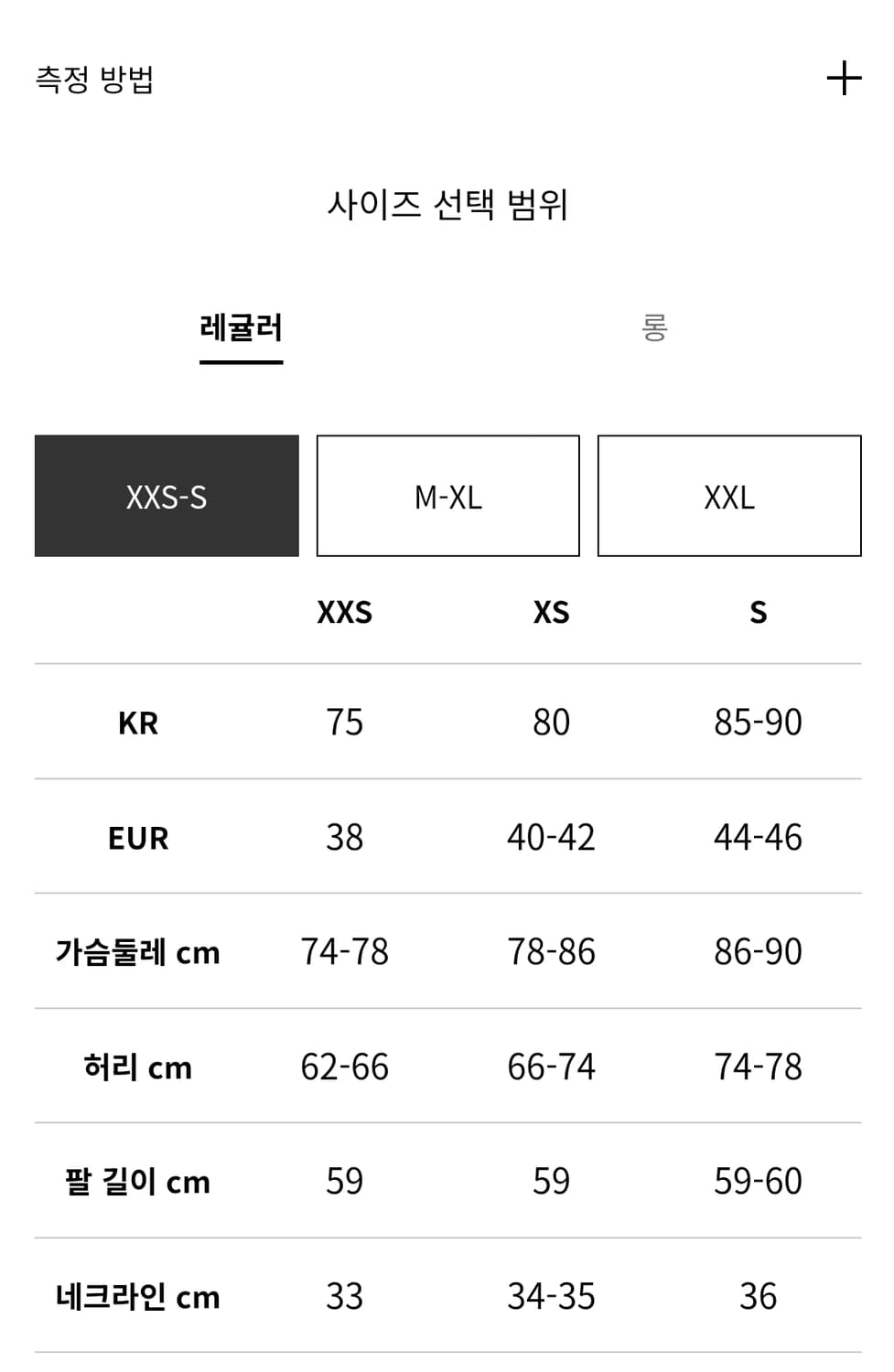Click the XXS column header
This screenshot has width=894, height=1372.
coord(343,613)
